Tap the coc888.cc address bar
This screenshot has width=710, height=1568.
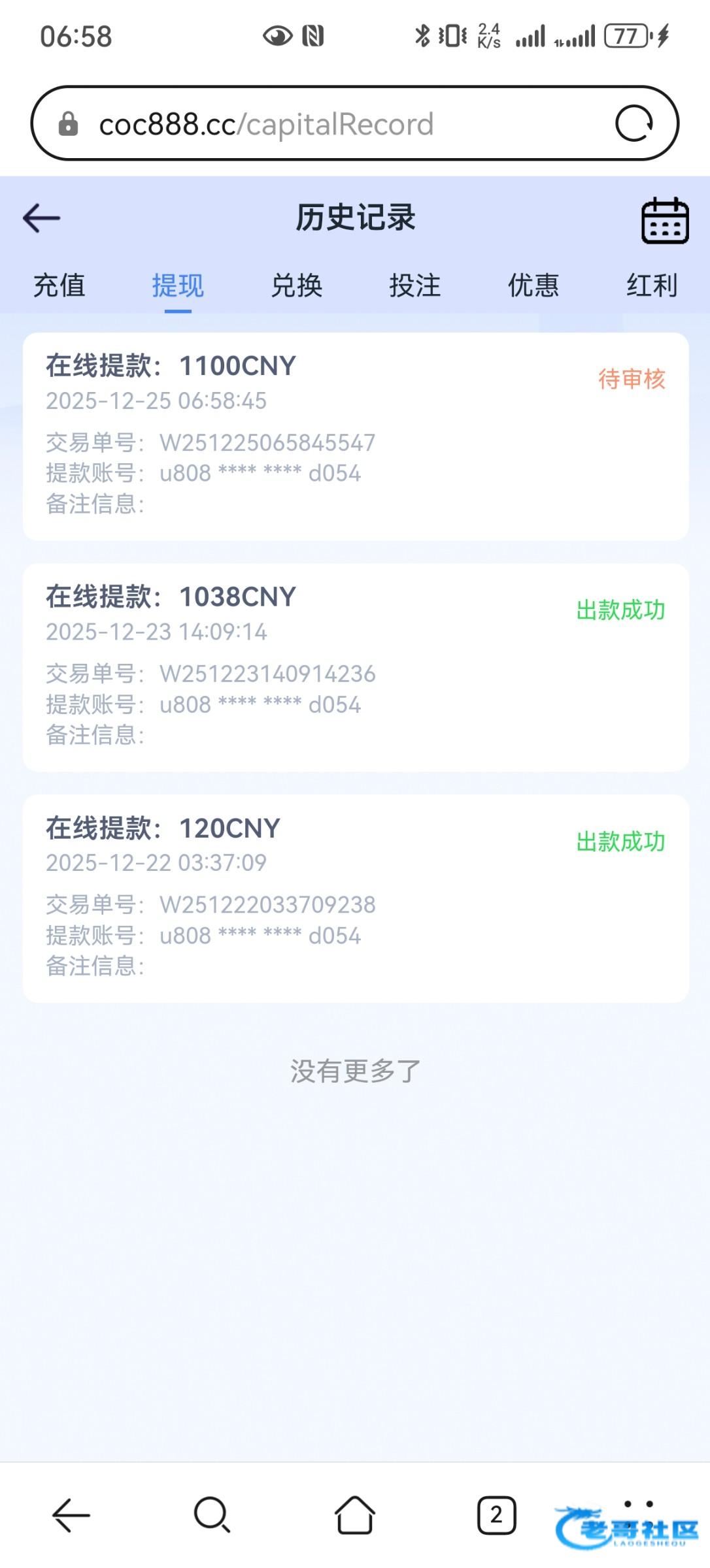pyautogui.click(x=327, y=124)
